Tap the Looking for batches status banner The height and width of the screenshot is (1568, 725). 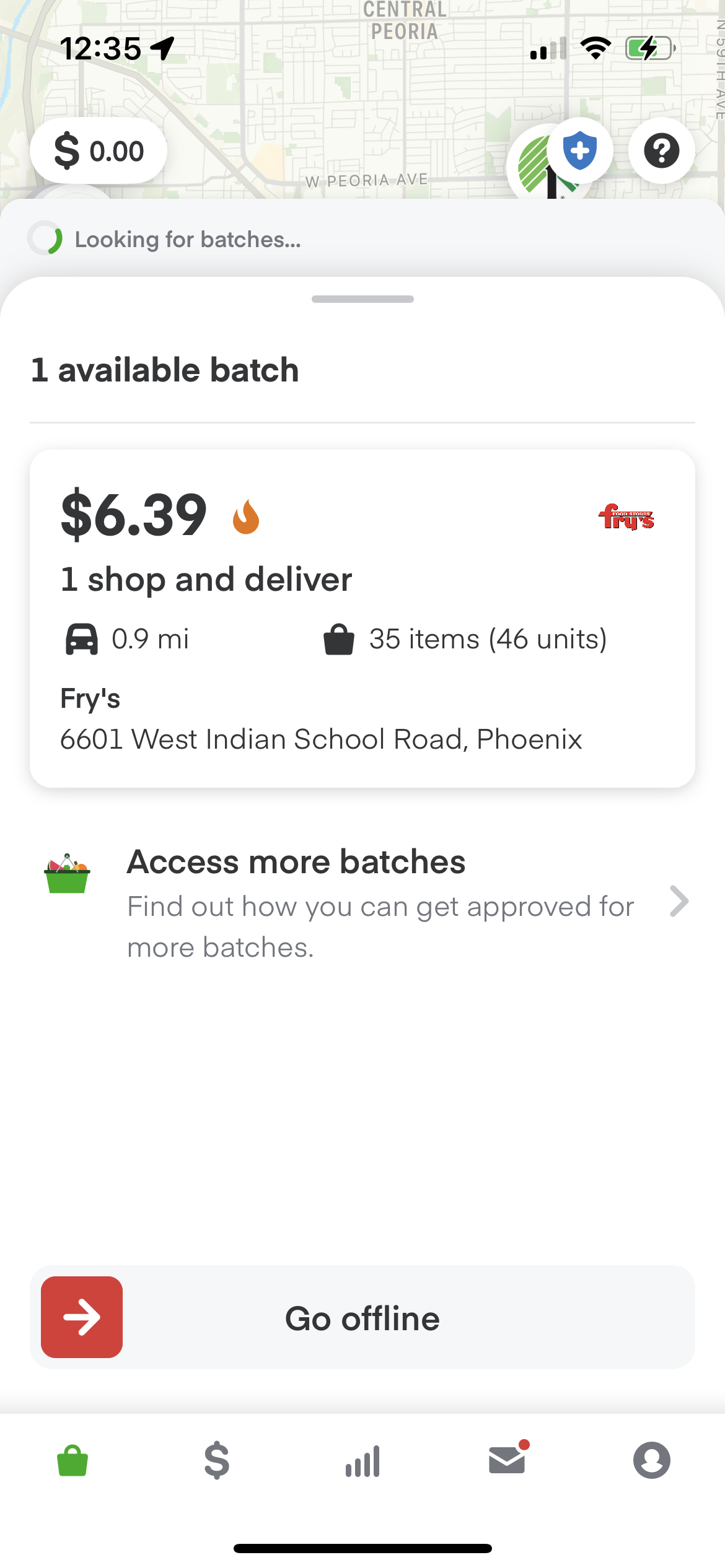(x=186, y=240)
